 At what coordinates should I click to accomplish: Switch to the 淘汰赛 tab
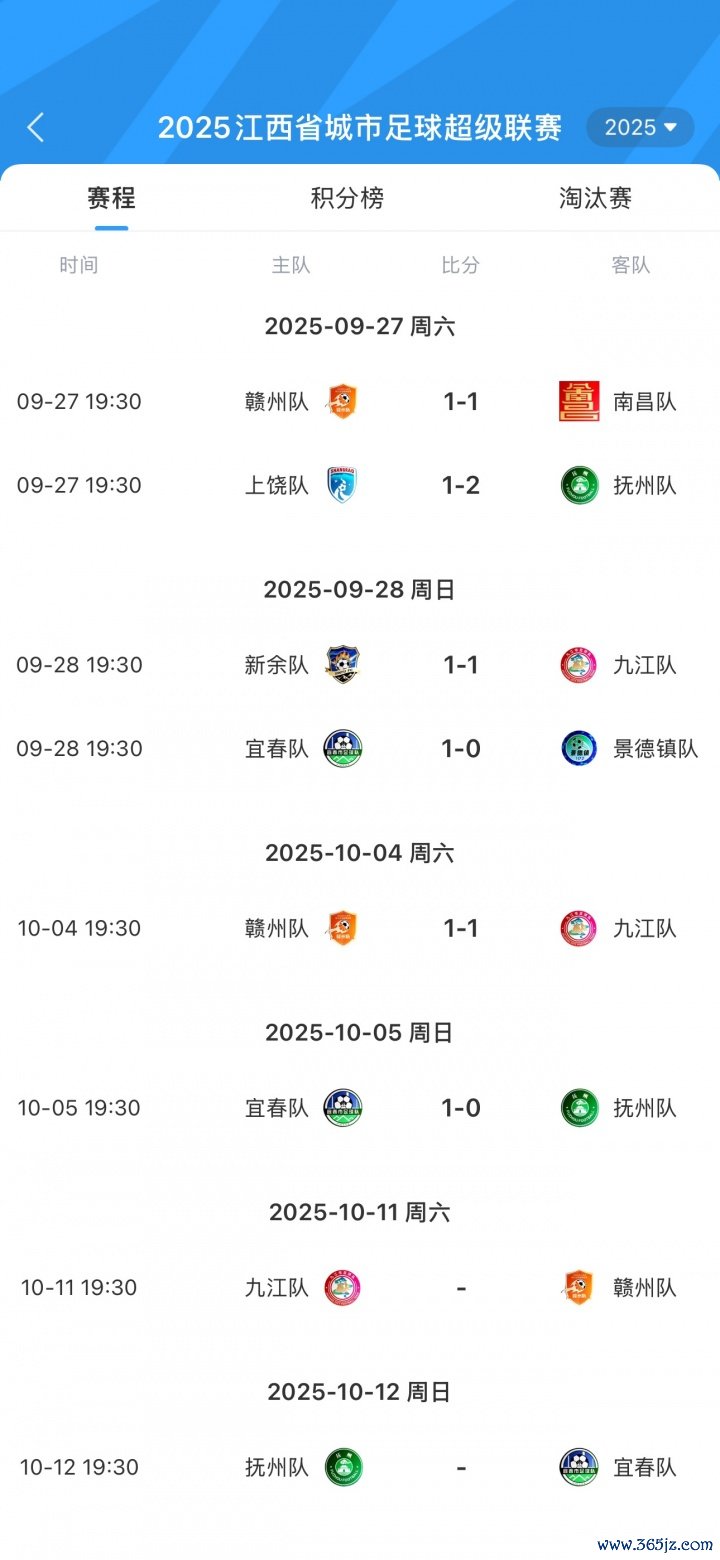[595, 198]
